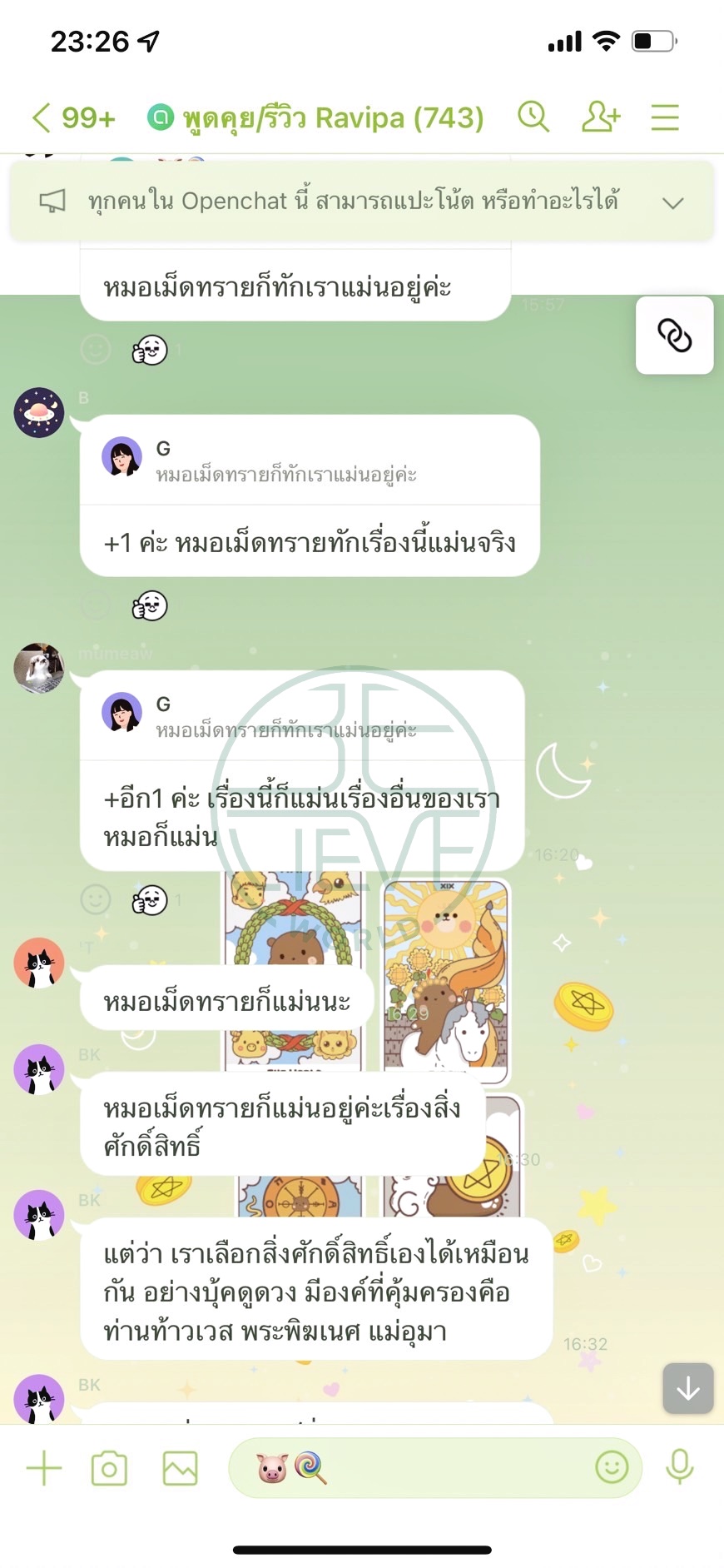Expand the pinned announcement banner
Viewport: 724px width, 1568px height.
[x=672, y=202]
